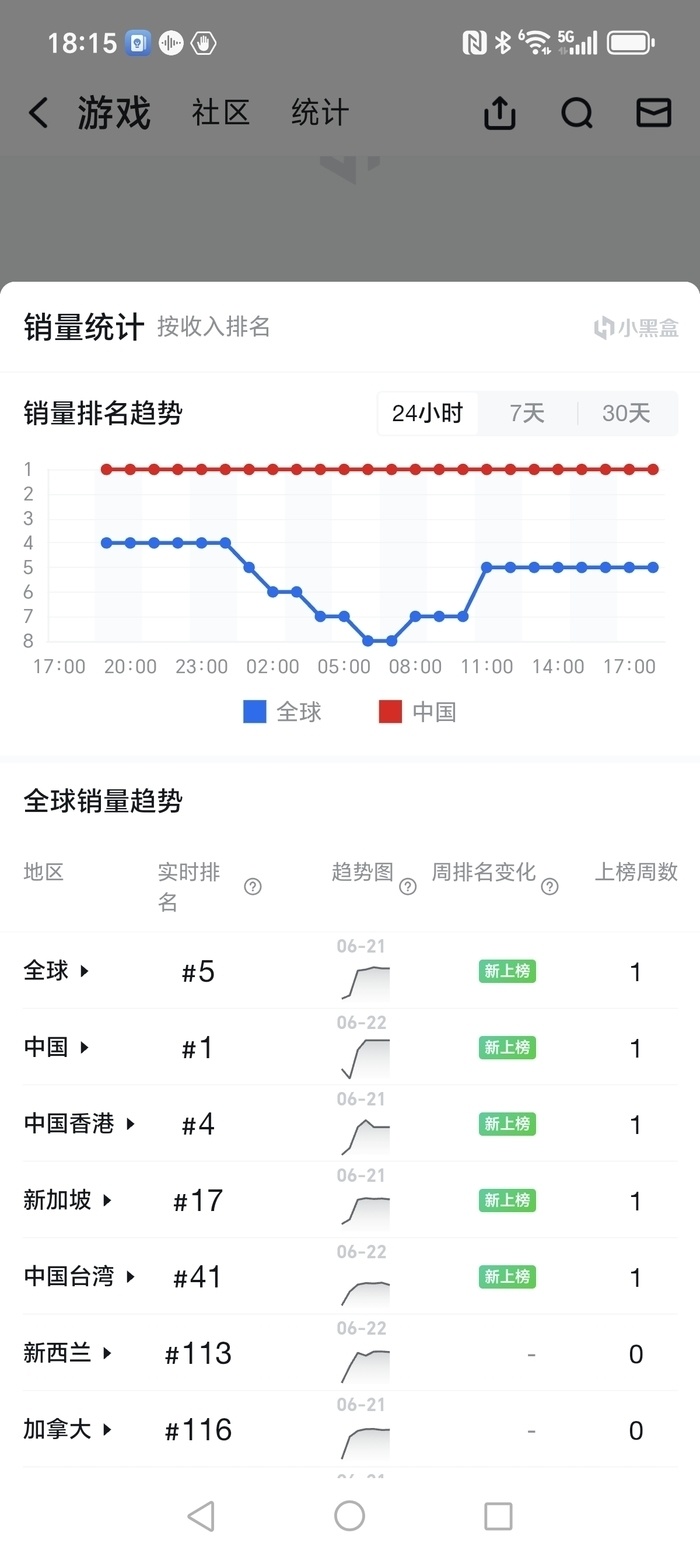
Task: Go back using the top-left arrow
Action: (x=39, y=113)
